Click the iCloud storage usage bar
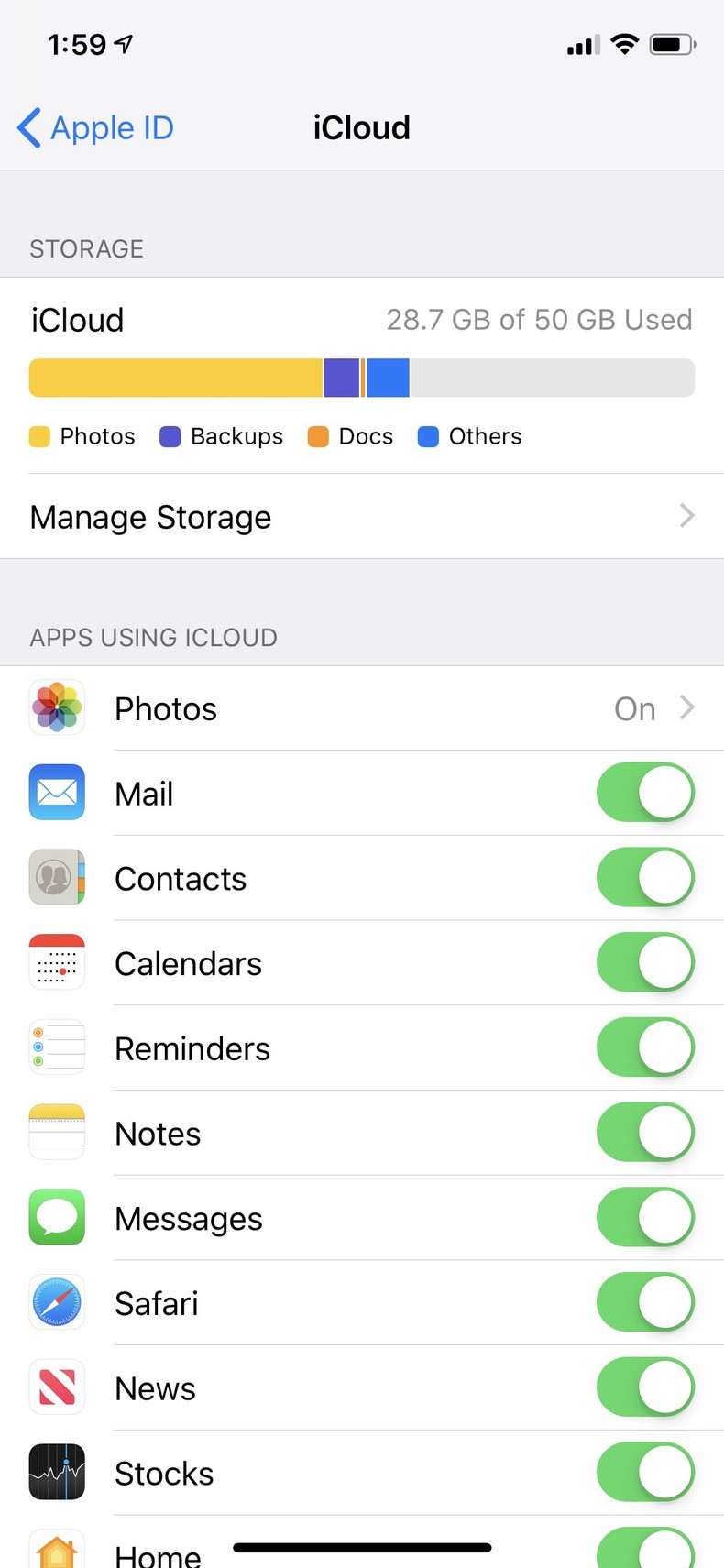Image resolution: width=724 pixels, height=1568 pixels. pos(361,377)
